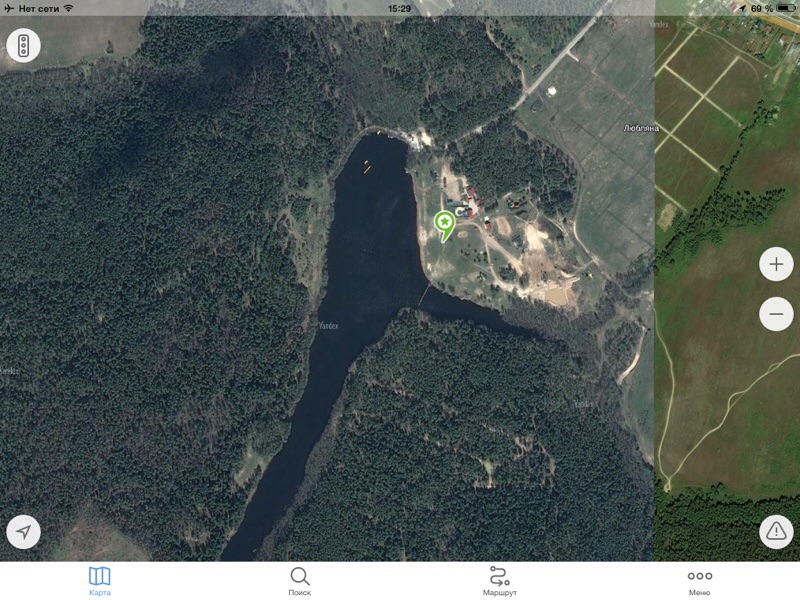
Task: Open the Меню tab
Action: point(699,581)
